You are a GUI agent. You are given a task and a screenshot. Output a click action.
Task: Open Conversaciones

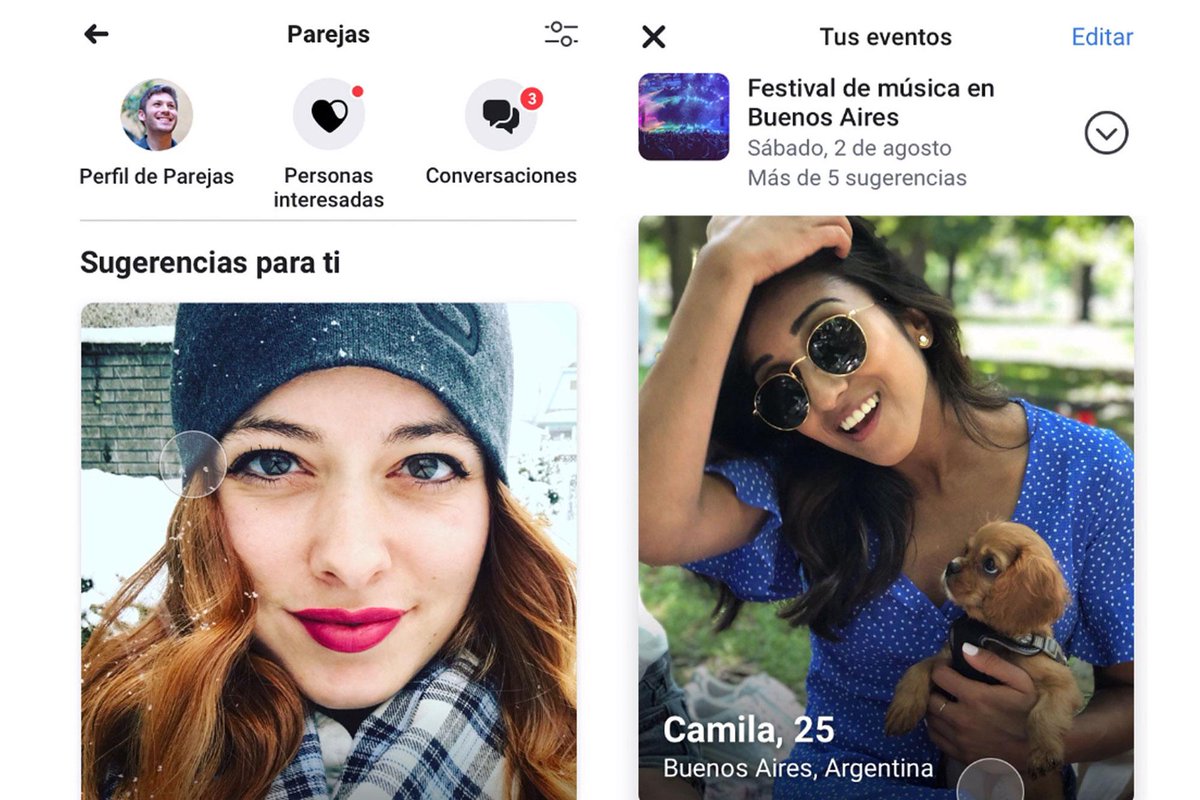(x=501, y=116)
